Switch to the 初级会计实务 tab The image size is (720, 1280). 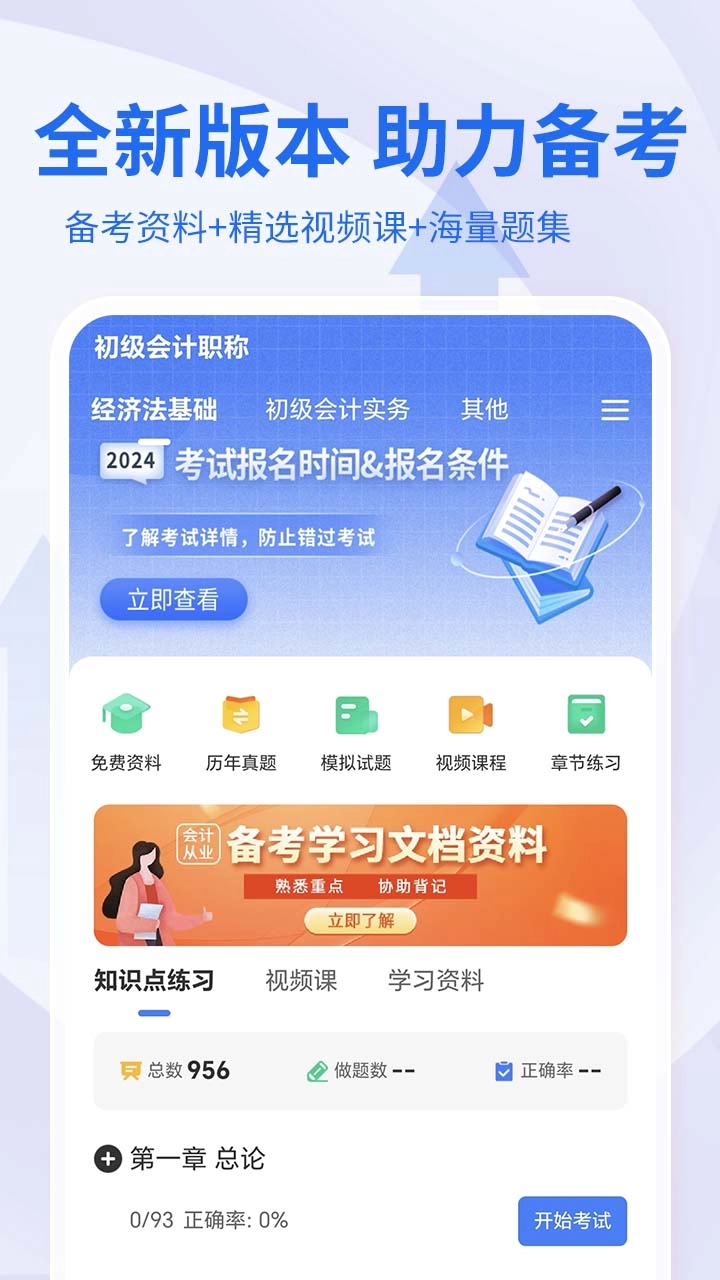click(338, 409)
